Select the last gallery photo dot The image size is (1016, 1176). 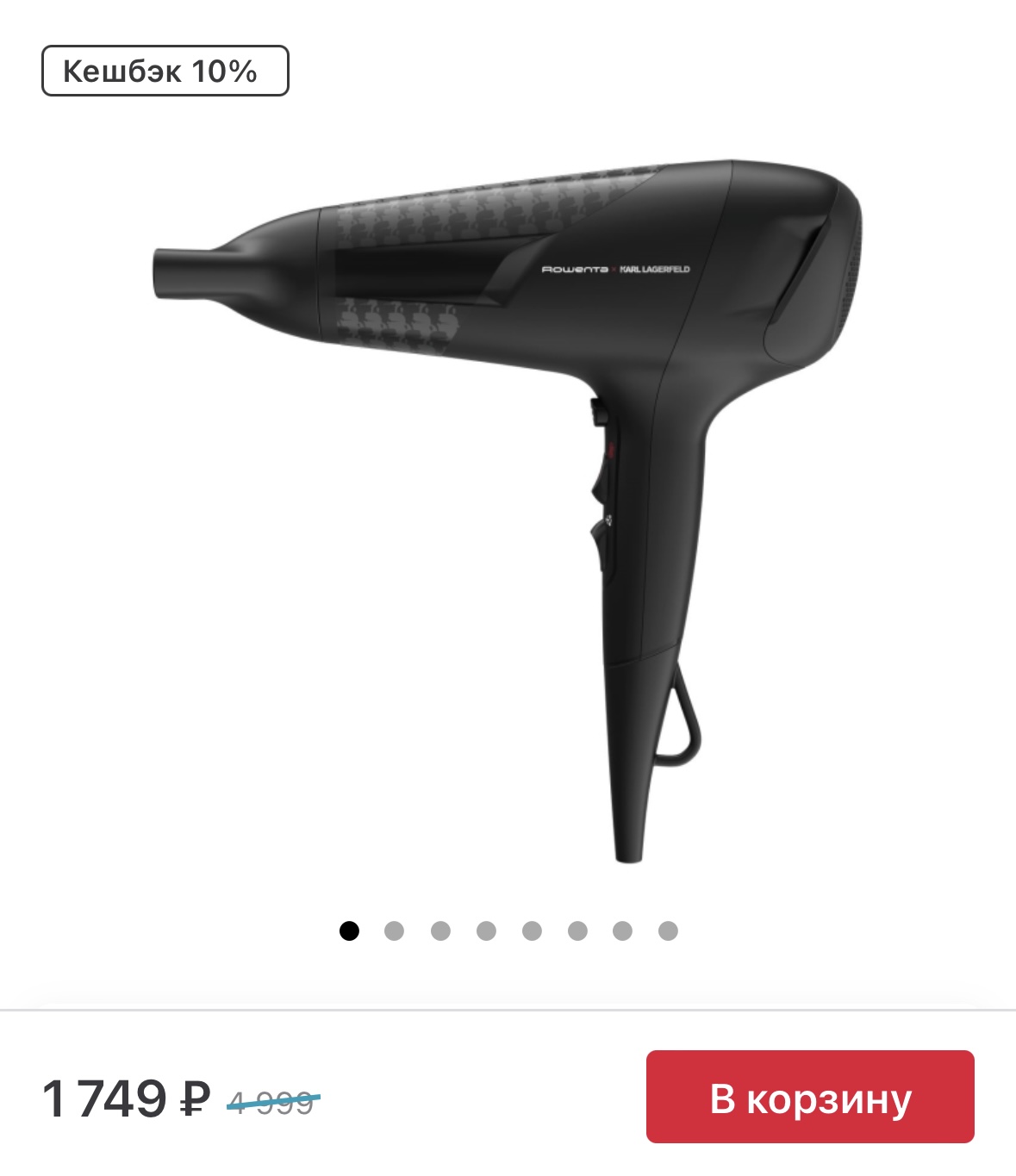point(668,930)
